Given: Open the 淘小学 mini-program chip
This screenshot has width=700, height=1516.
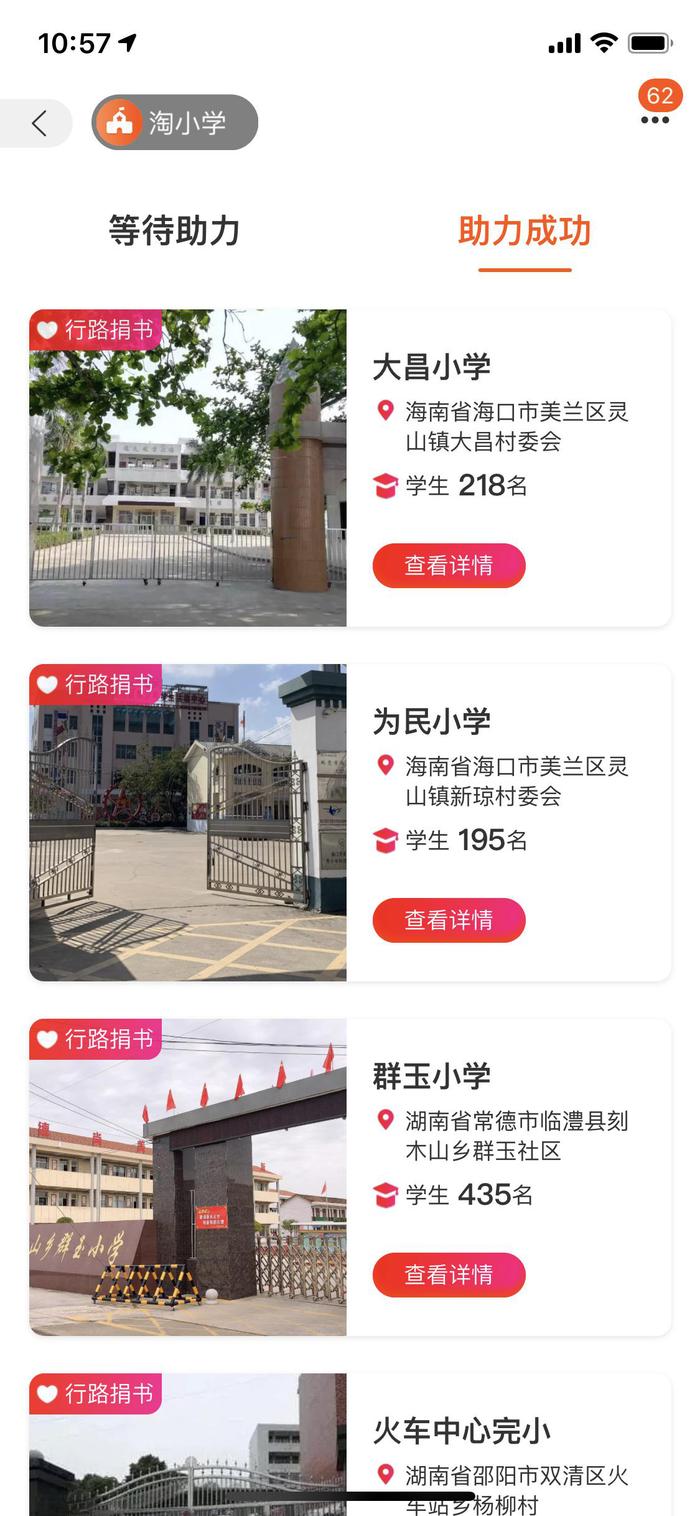Looking at the screenshot, I should click(175, 123).
